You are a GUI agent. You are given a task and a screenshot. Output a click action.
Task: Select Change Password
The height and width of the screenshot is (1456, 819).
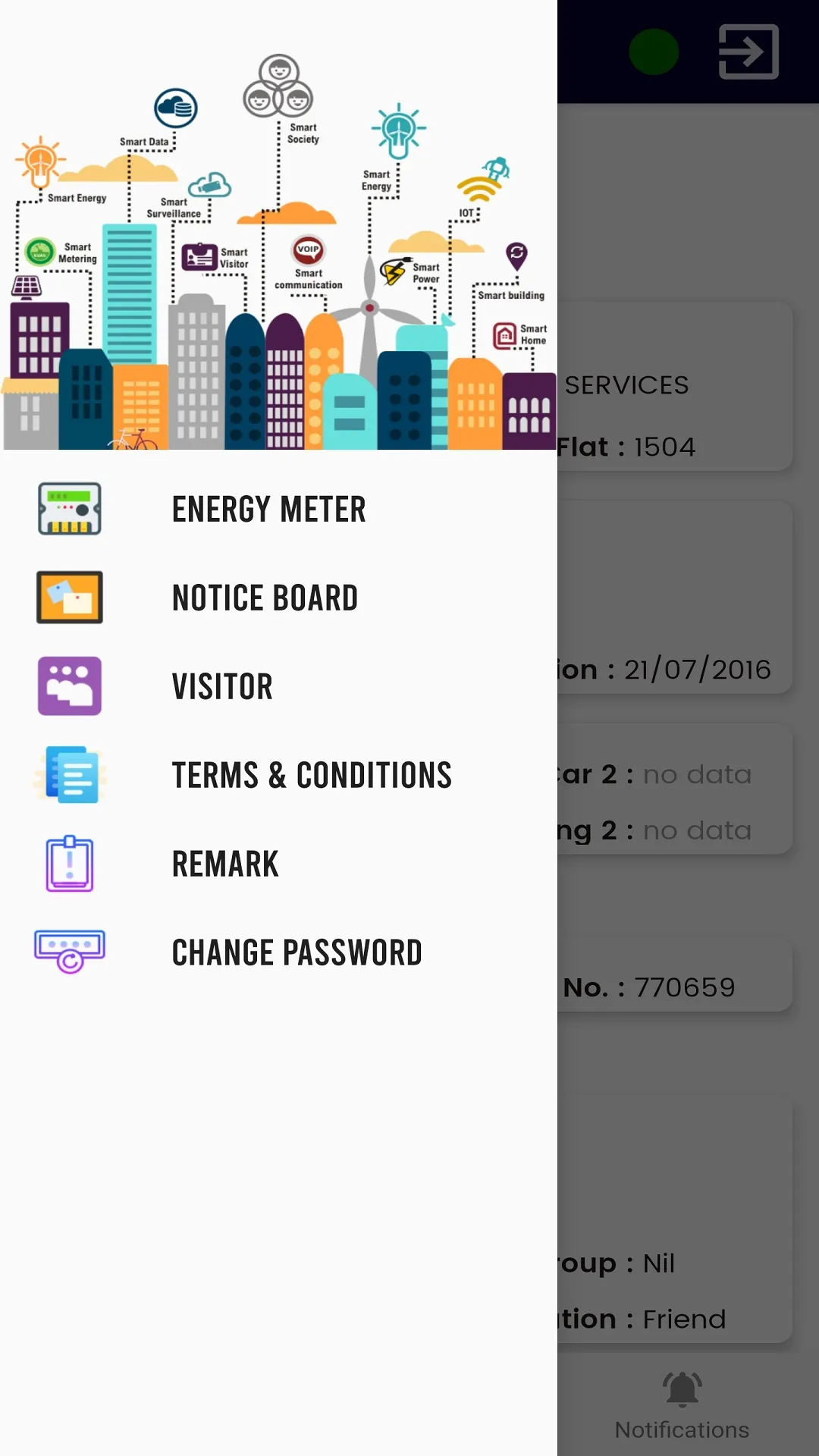coord(297,952)
